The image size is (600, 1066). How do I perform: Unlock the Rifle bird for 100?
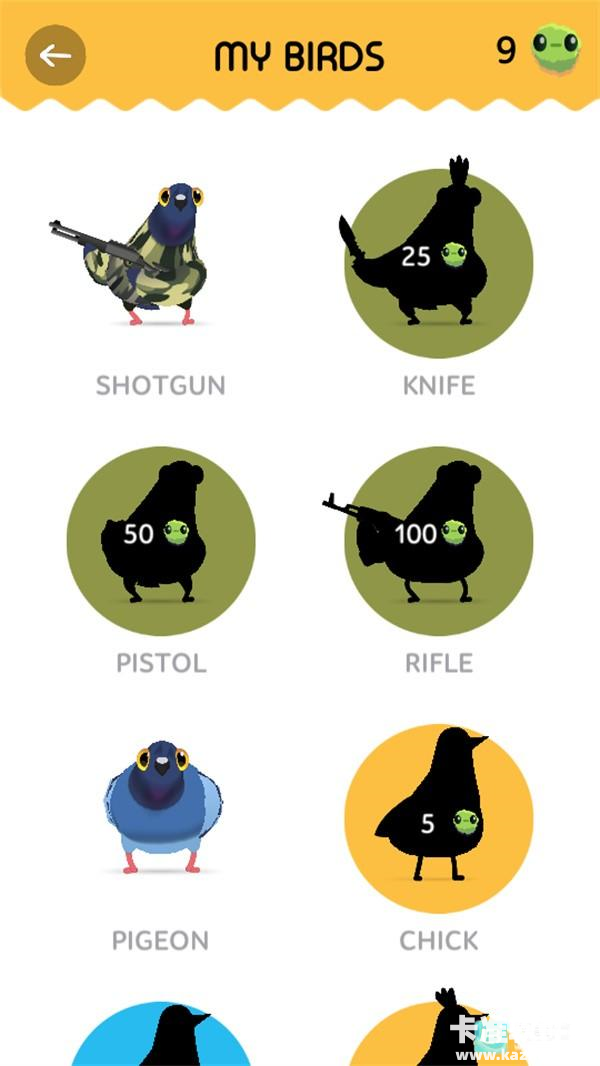point(438,540)
